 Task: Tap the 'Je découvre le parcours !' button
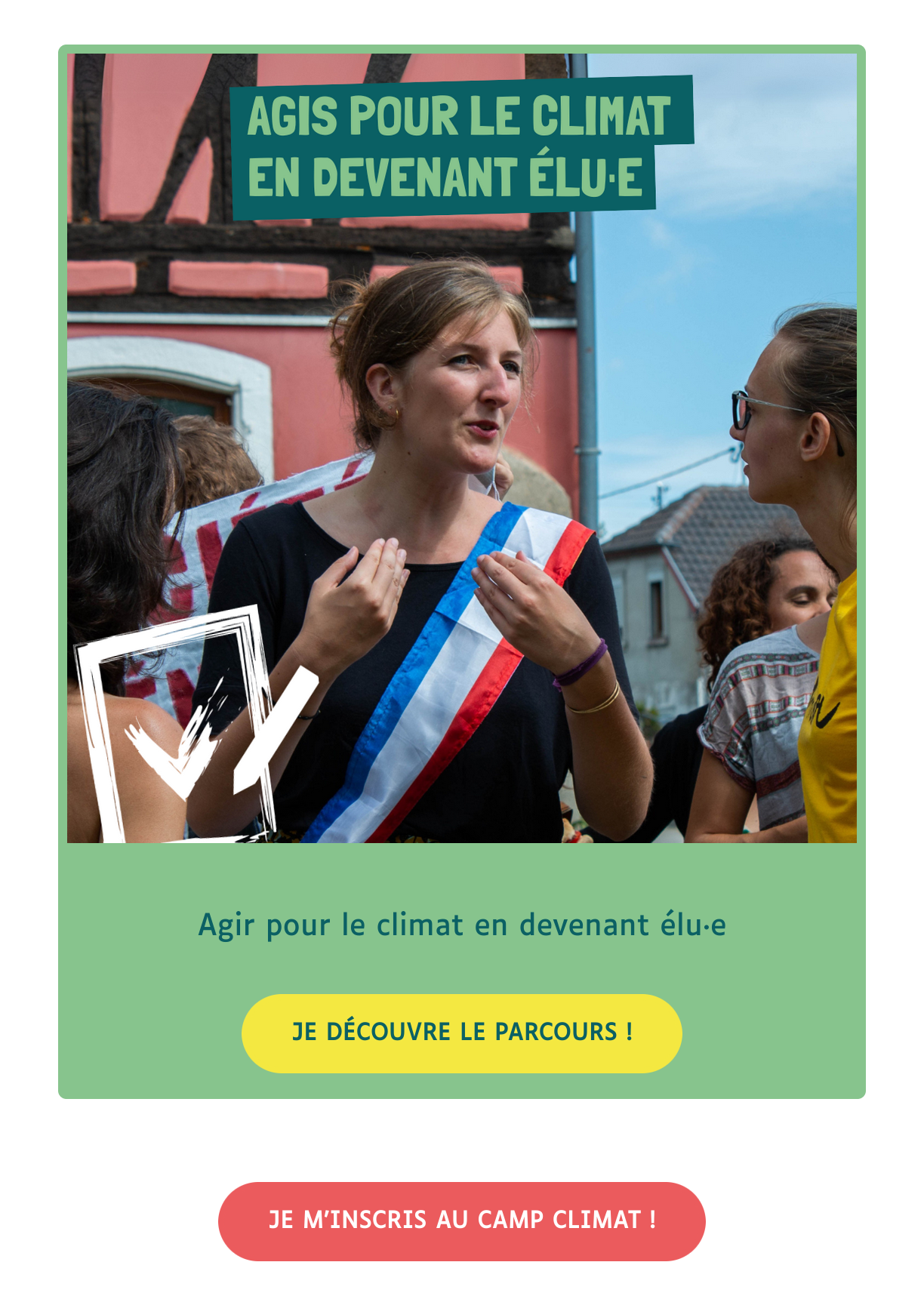pyautogui.click(x=461, y=1033)
